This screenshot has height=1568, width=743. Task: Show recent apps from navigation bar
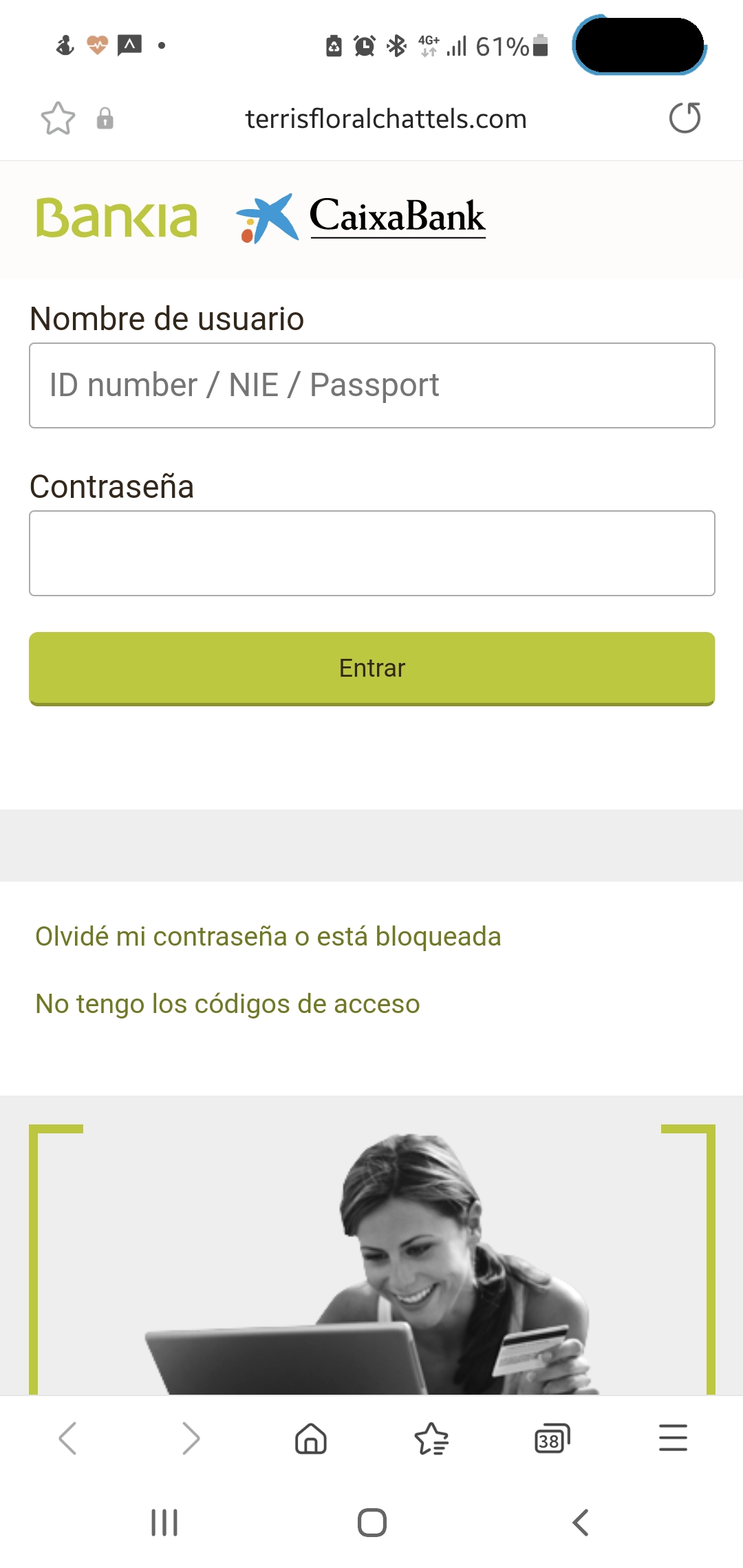pos(164,1523)
